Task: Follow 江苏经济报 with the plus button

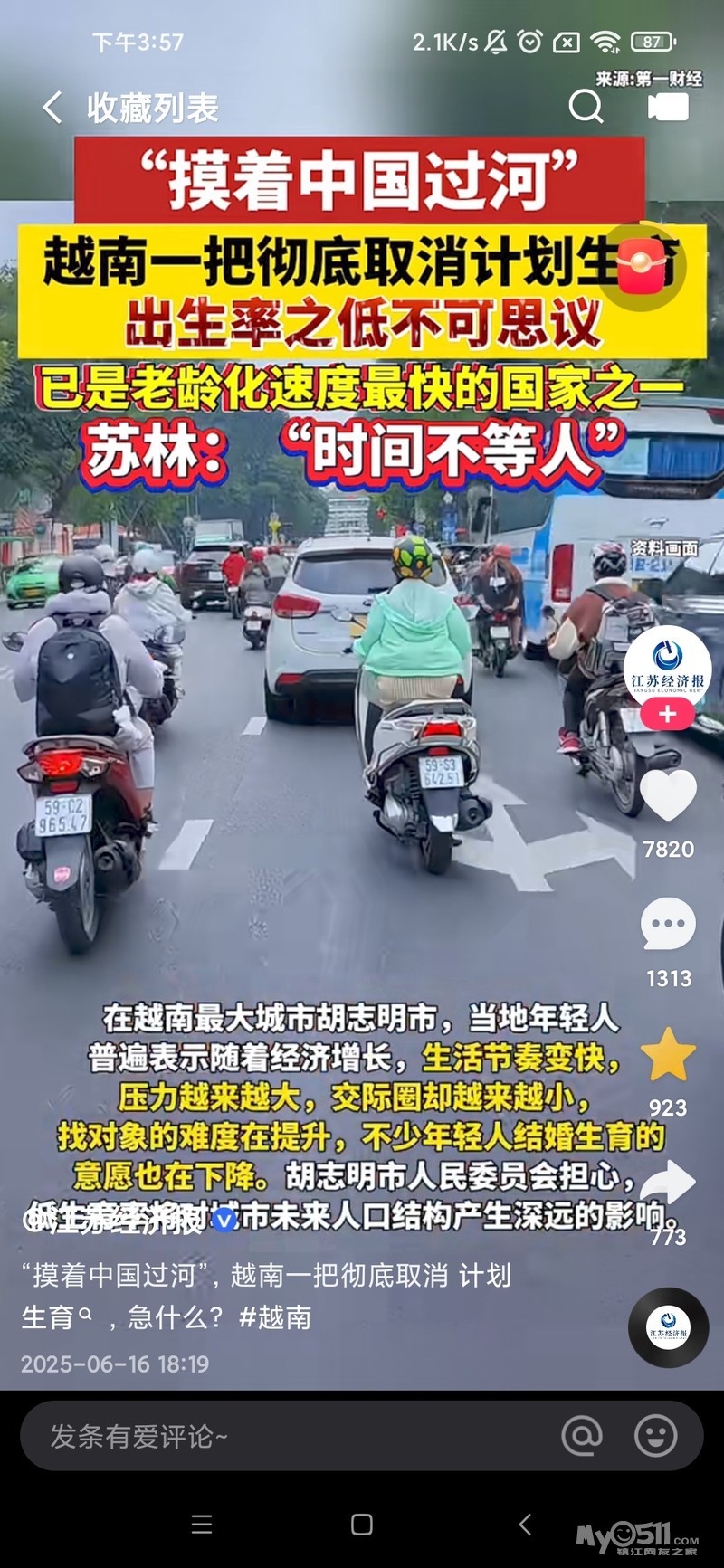Action: point(668,714)
